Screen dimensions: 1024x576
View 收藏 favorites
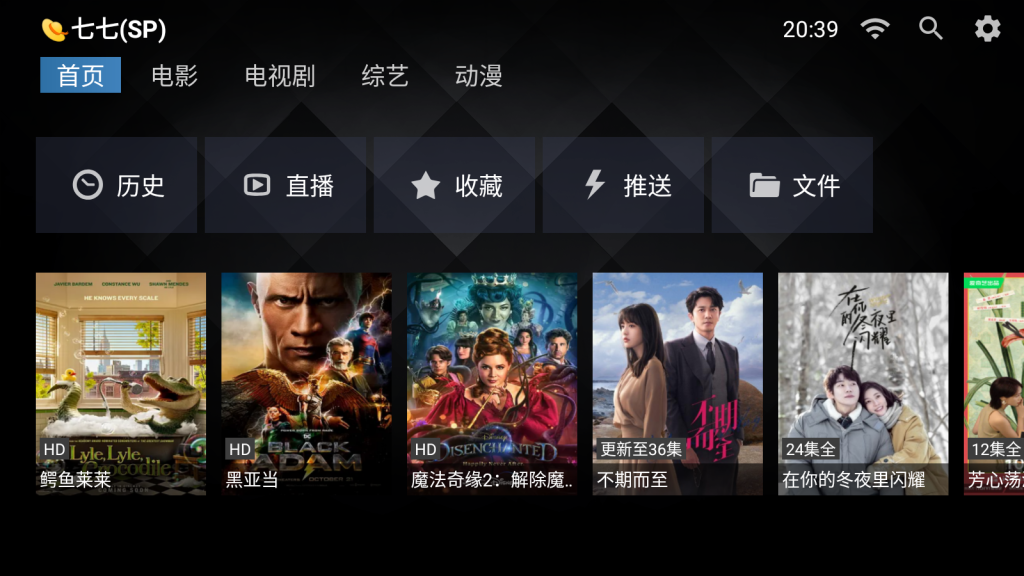coord(454,185)
